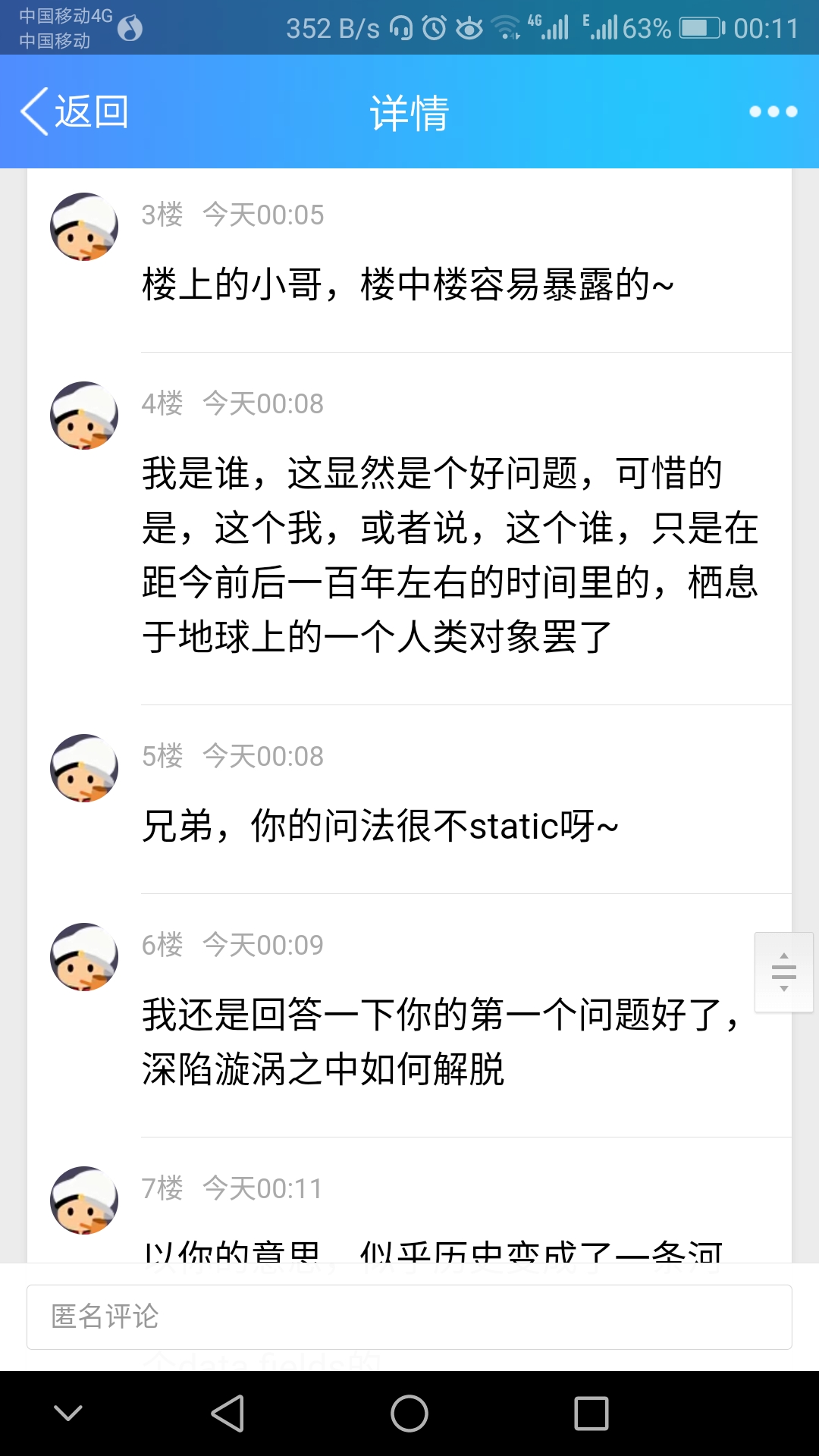
Task: Tap the system back triangle button
Action: [x=227, y=1414]
